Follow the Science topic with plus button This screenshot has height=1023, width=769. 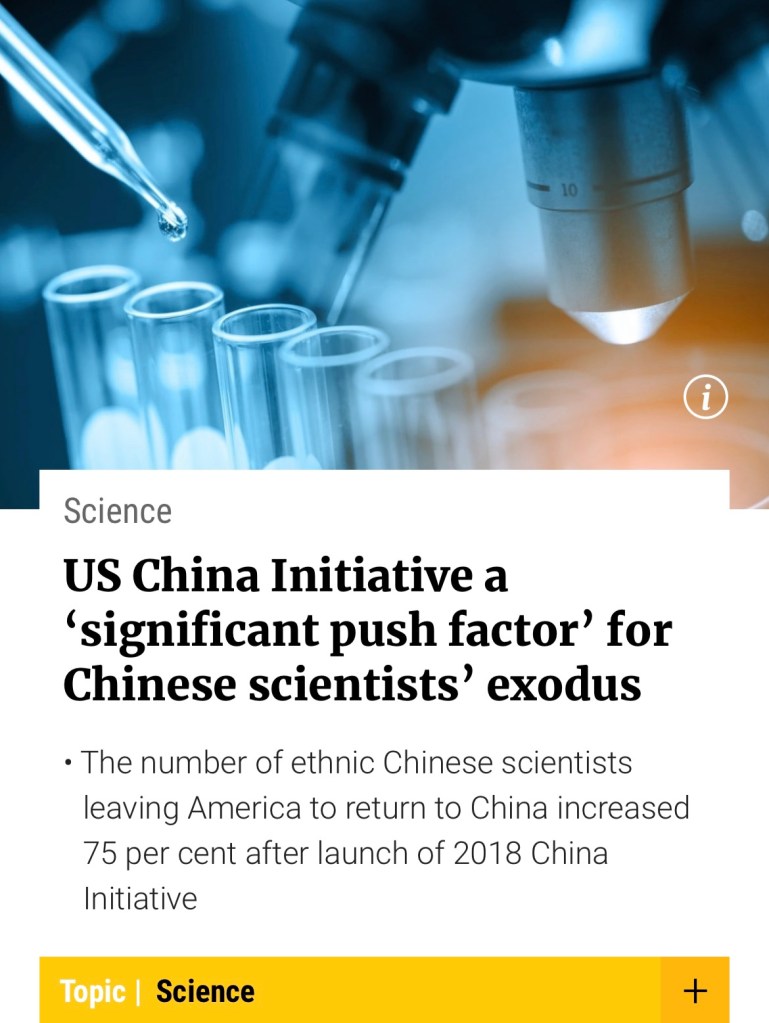point(694,991)
